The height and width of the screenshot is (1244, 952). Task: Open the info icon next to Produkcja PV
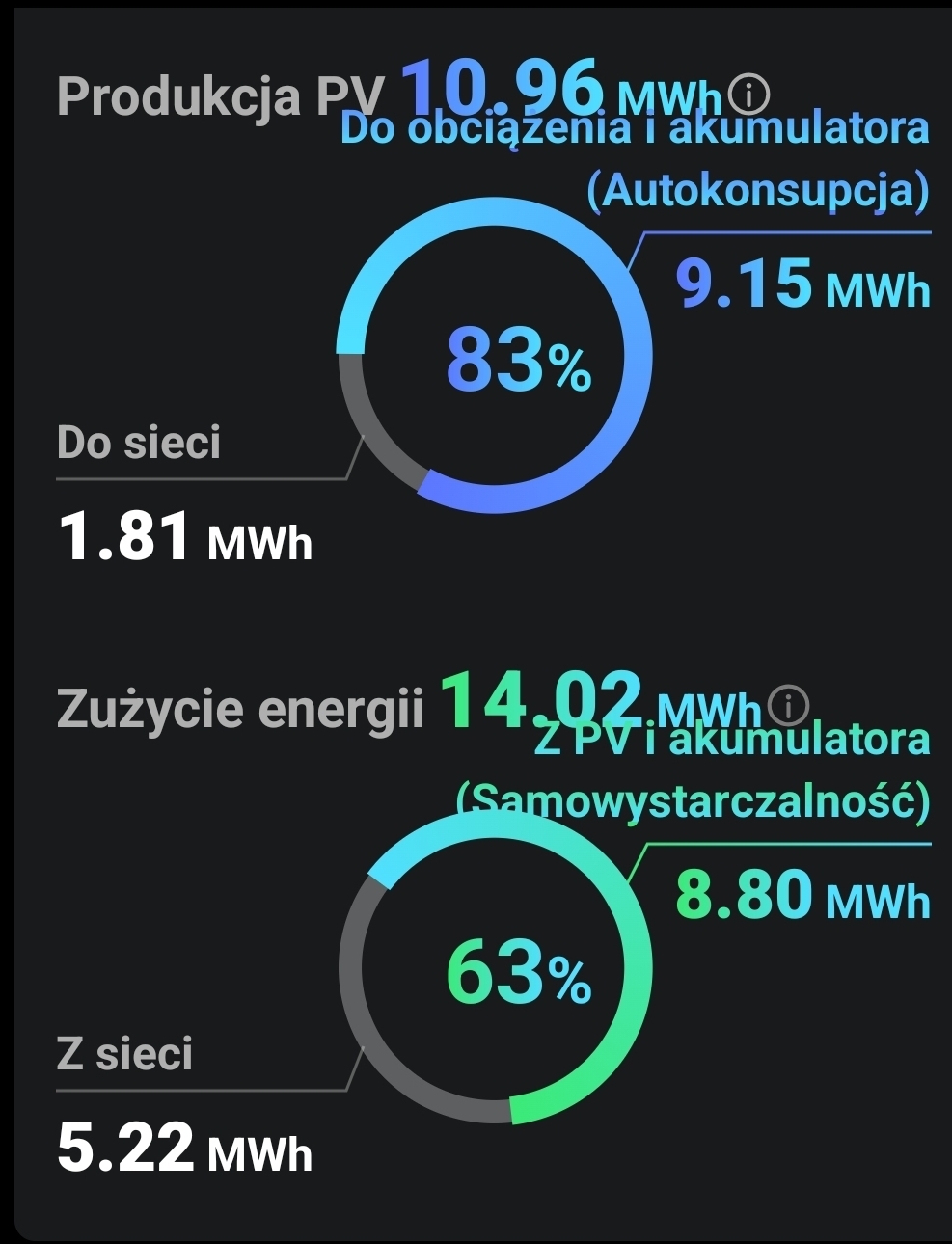tap(748, 95)
